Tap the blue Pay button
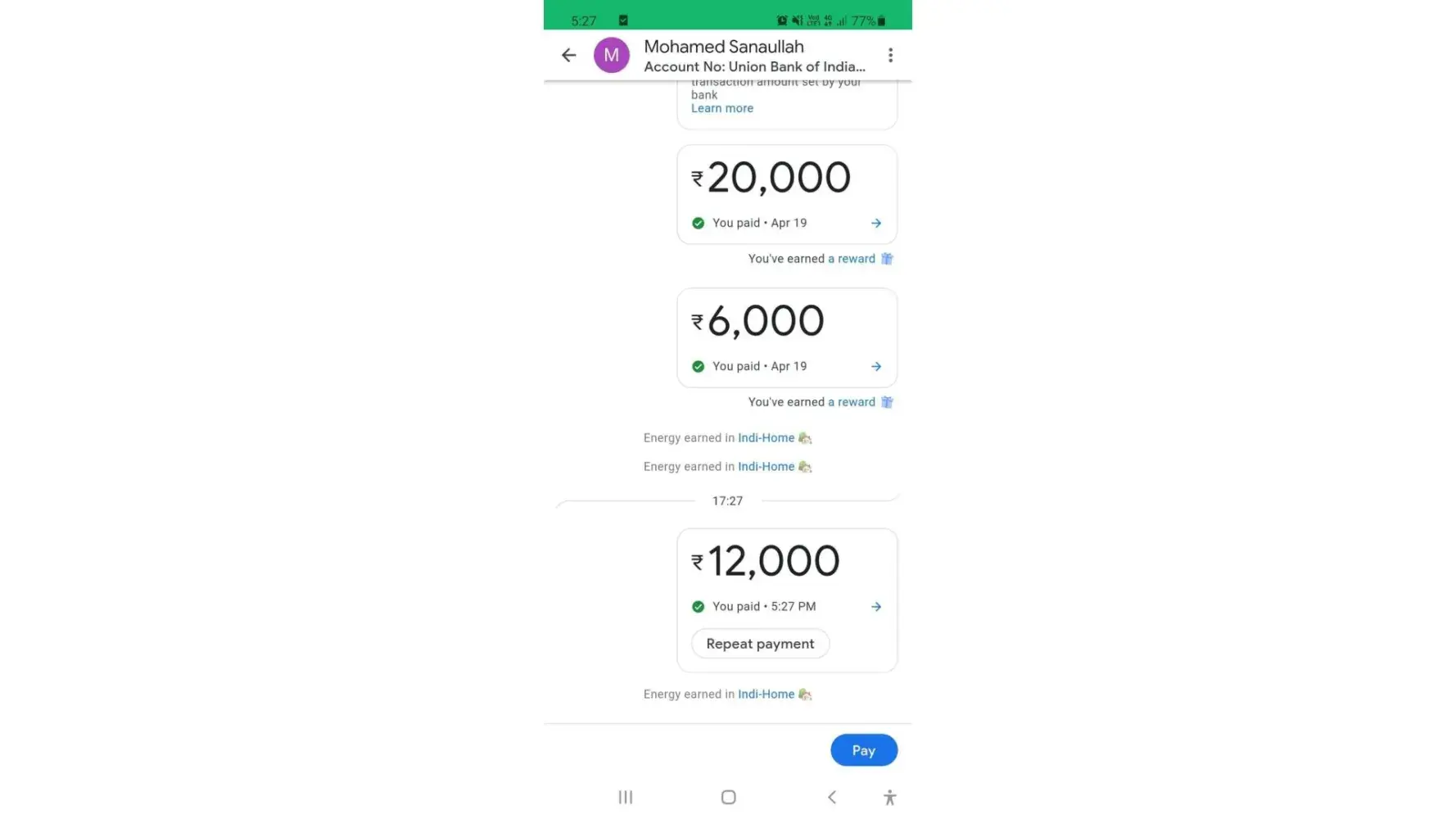 tap(863, 750)
